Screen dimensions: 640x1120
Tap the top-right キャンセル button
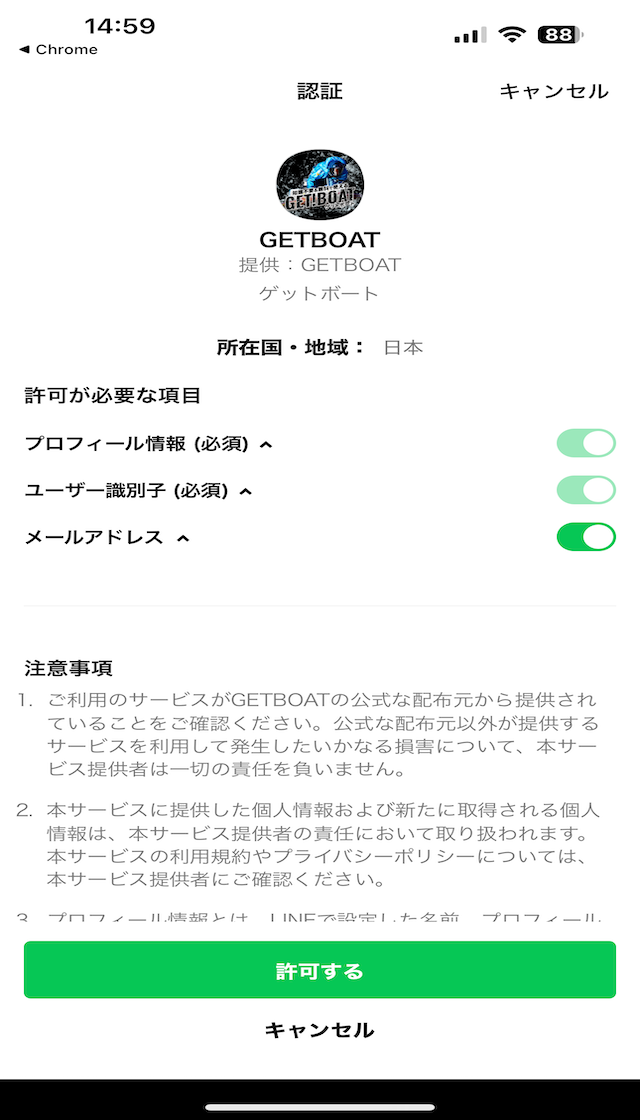[554, 91]
